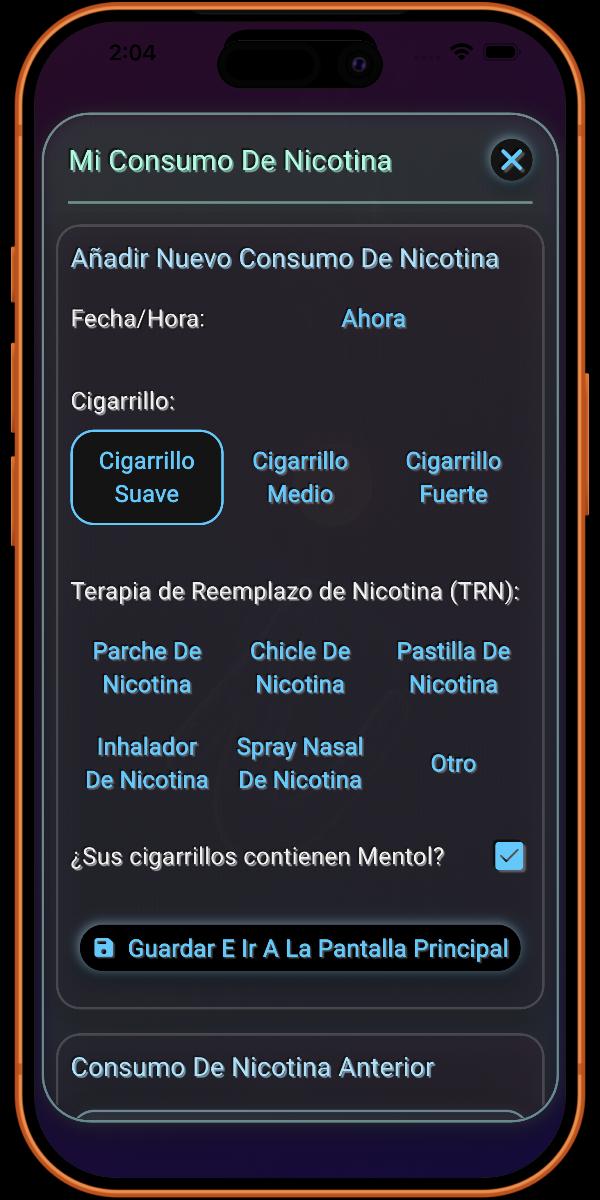Choose Cigarrillo Medio

tap(300, 477)
